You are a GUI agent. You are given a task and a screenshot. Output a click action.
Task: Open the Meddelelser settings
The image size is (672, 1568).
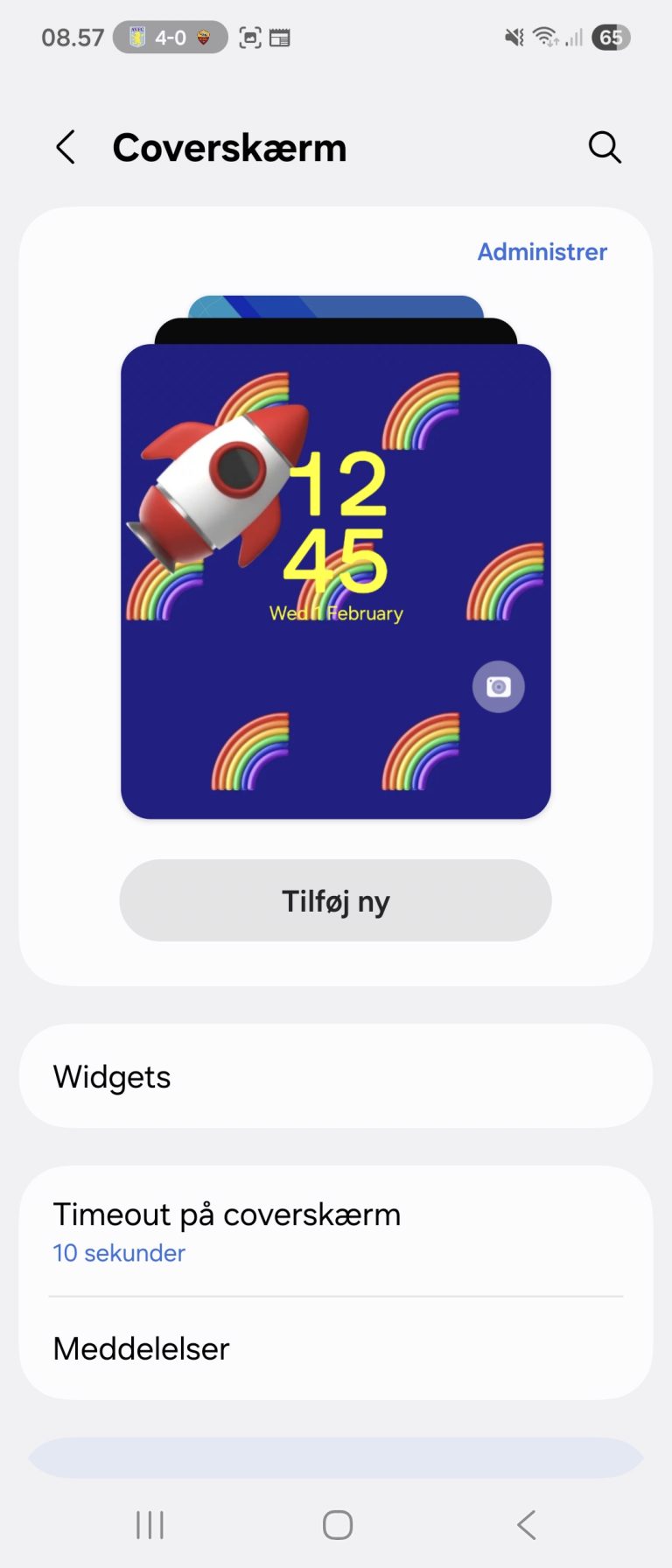[335, 1348]
